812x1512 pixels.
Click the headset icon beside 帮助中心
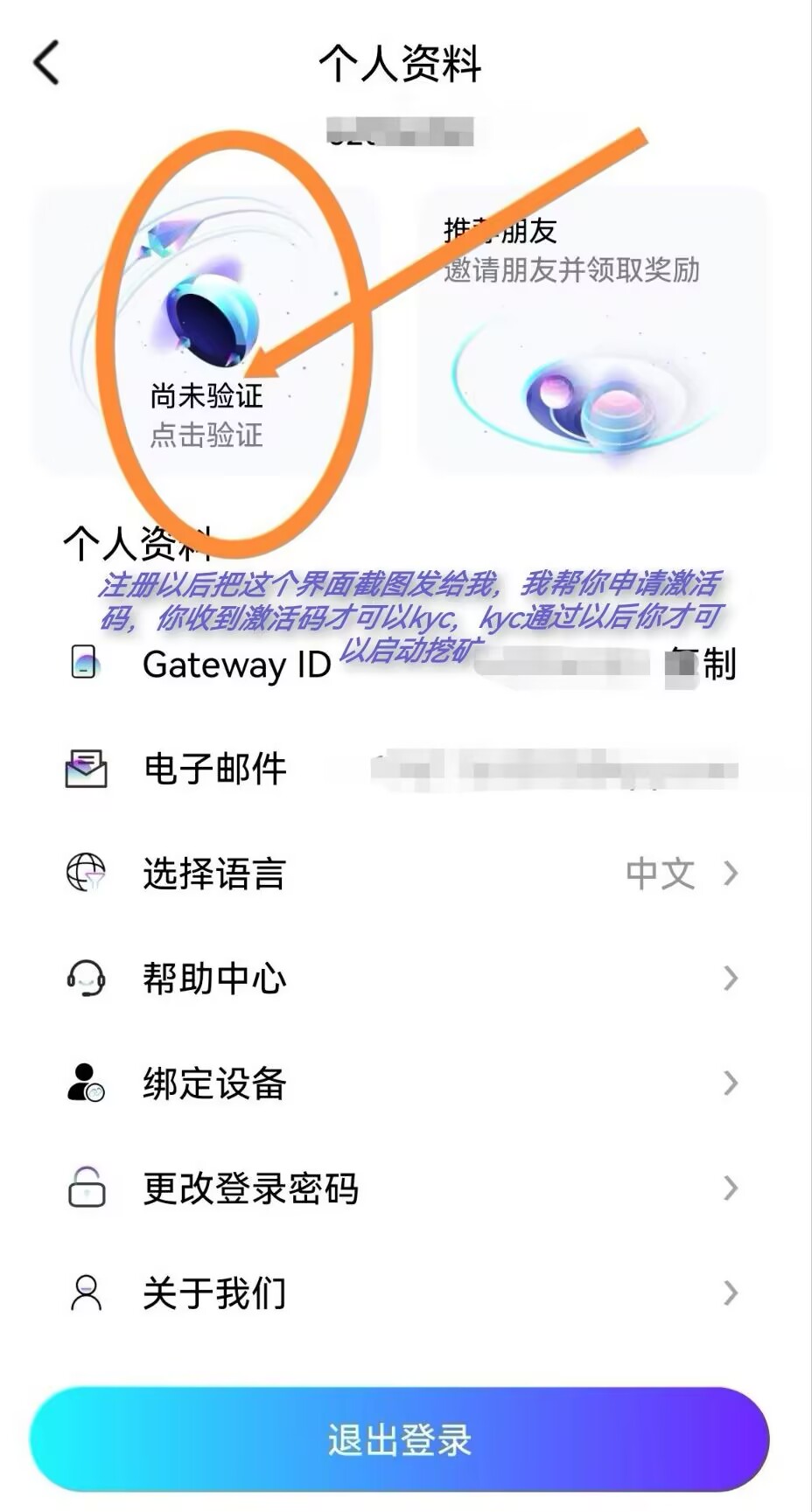(85, 979)
